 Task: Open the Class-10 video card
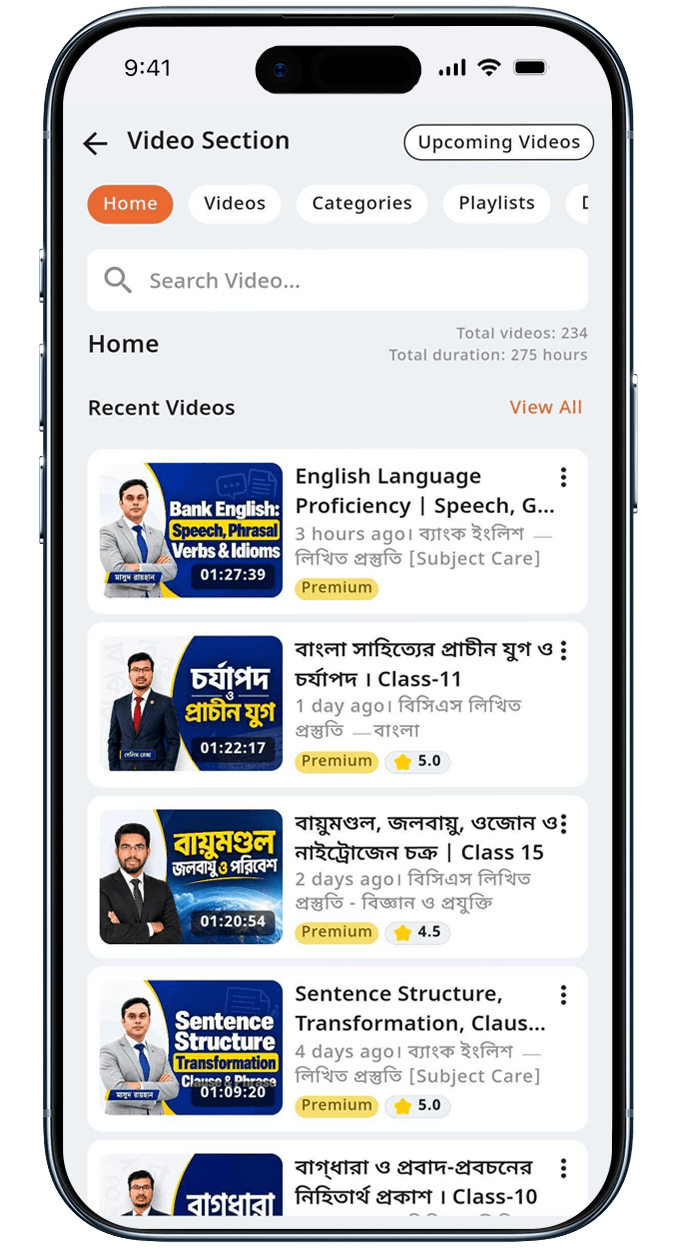coord(338,1180)
